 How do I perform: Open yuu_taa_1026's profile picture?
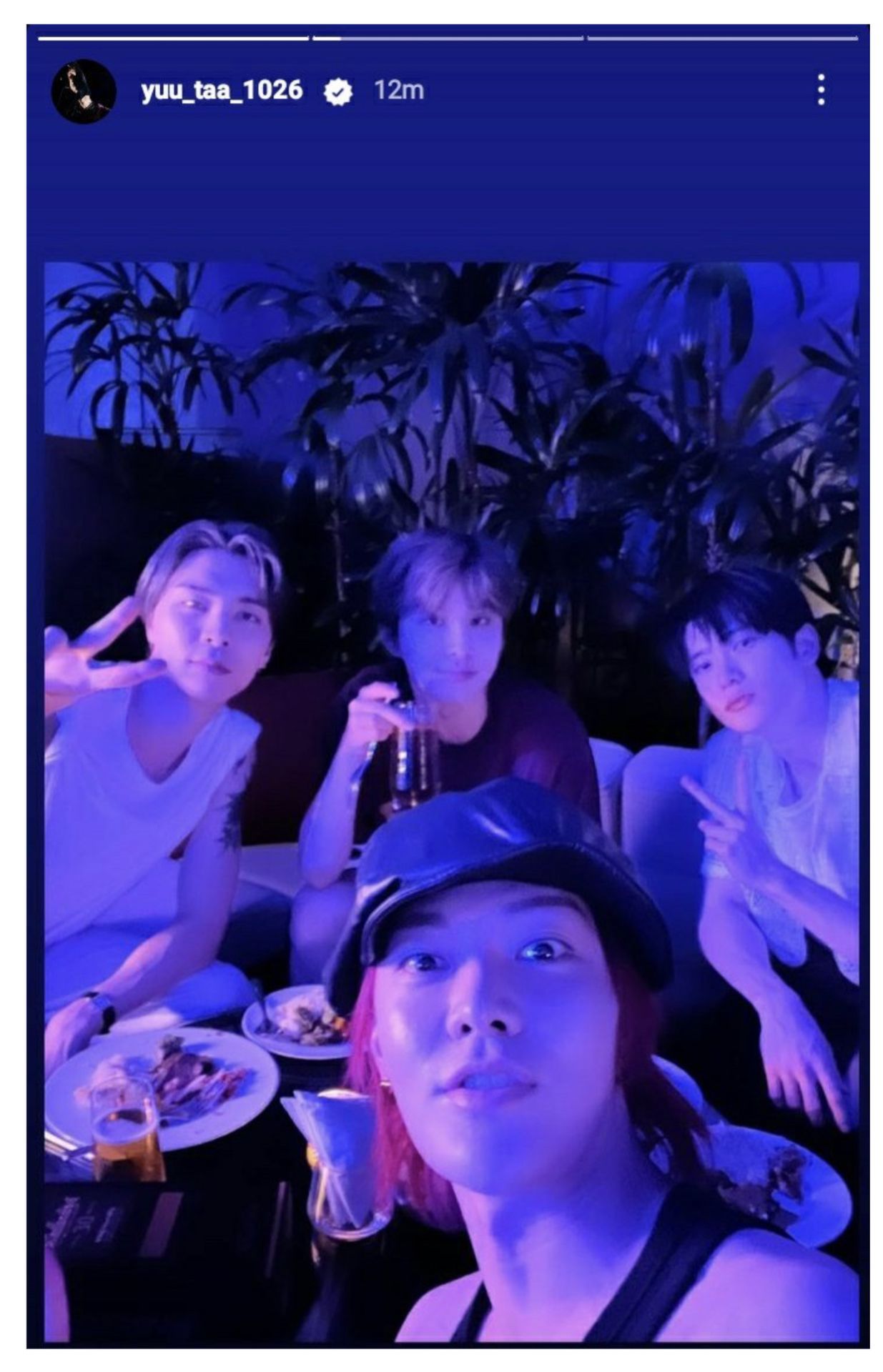[84, 91]
